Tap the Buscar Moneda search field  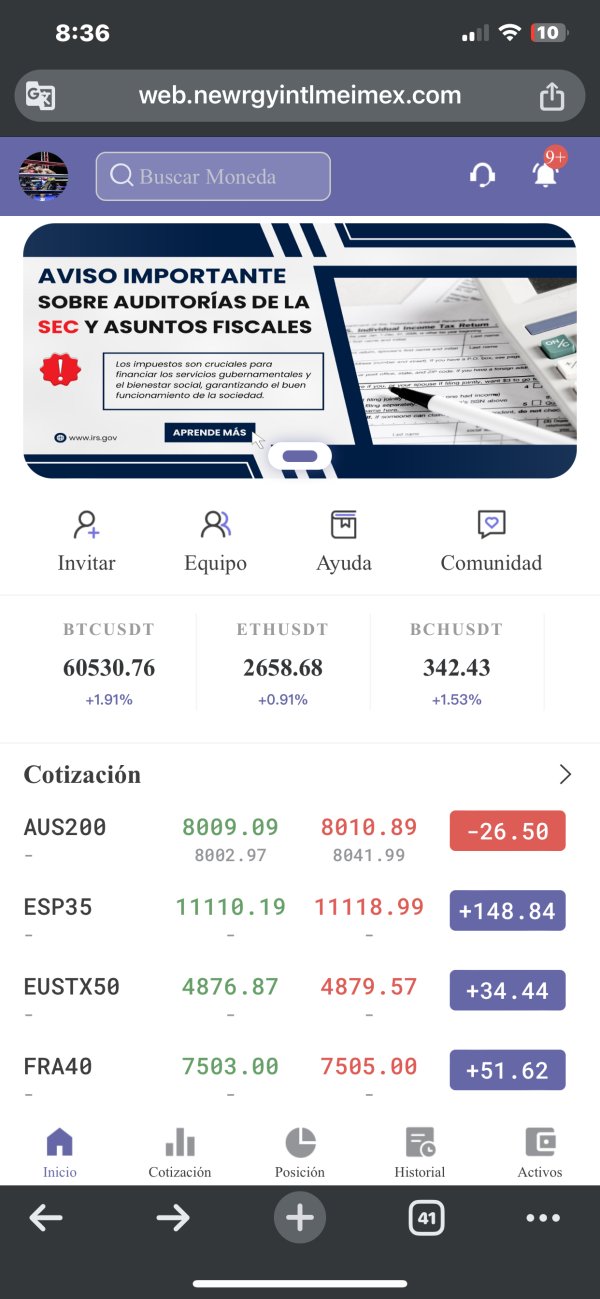coord(213,176)
